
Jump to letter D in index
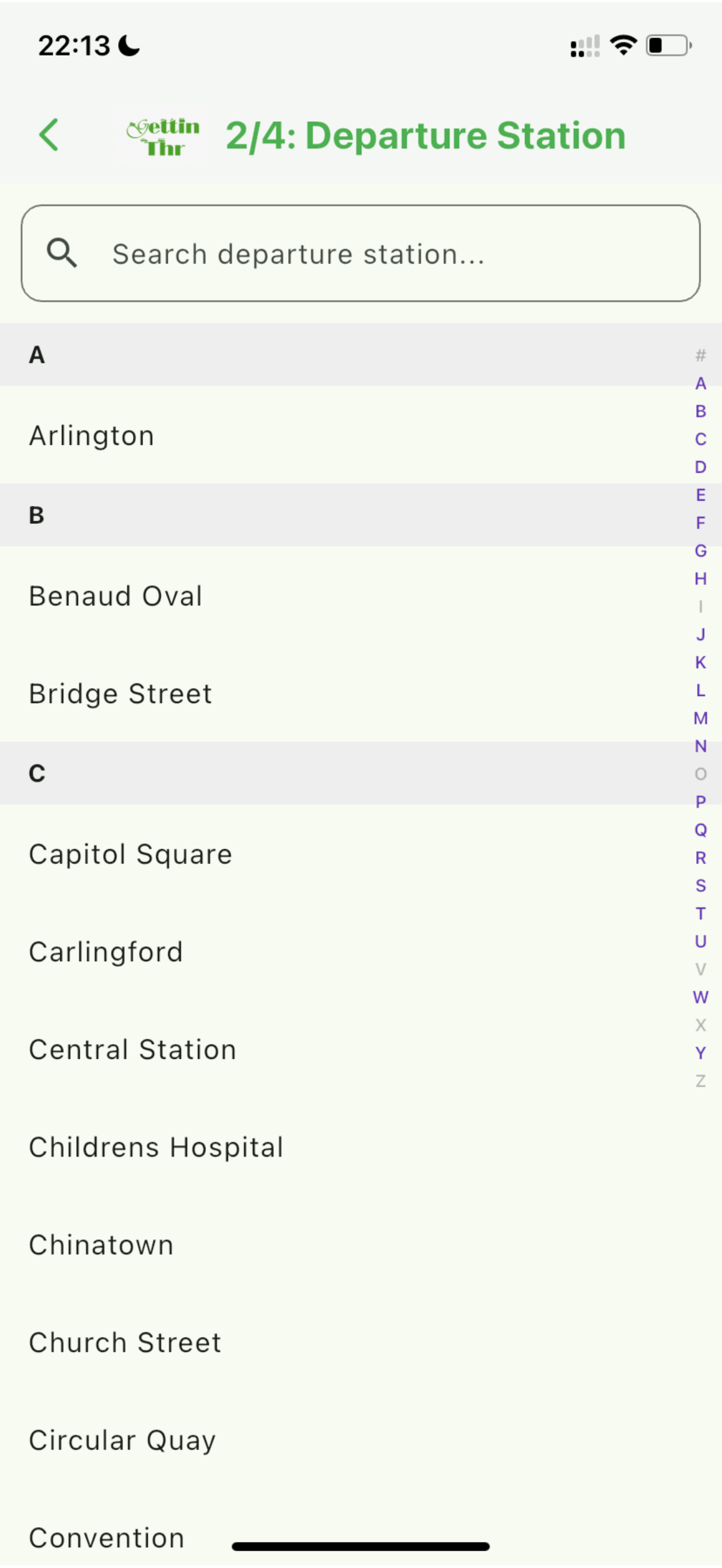click(x=701, y=467)
